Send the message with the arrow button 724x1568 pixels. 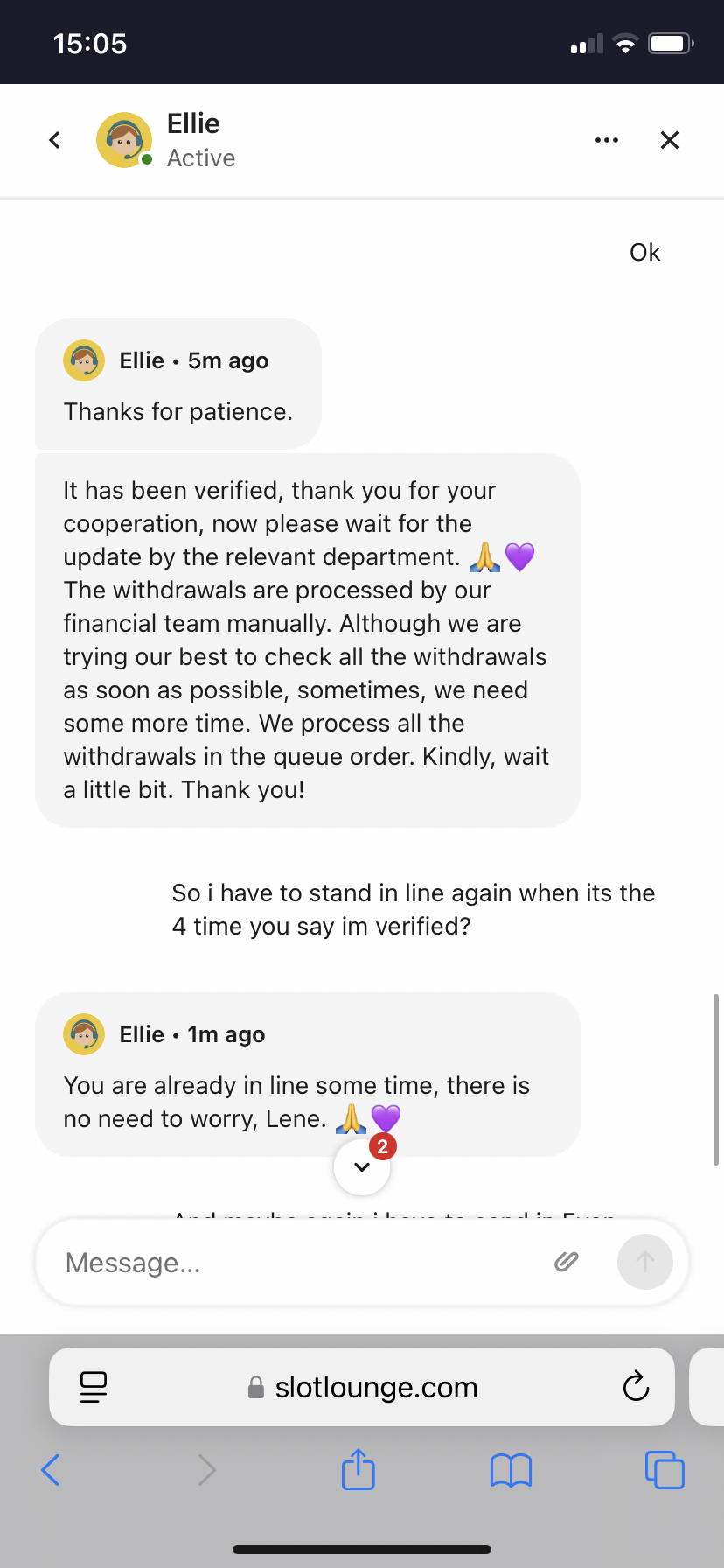pyautogui.click(x=644, y=1261)
